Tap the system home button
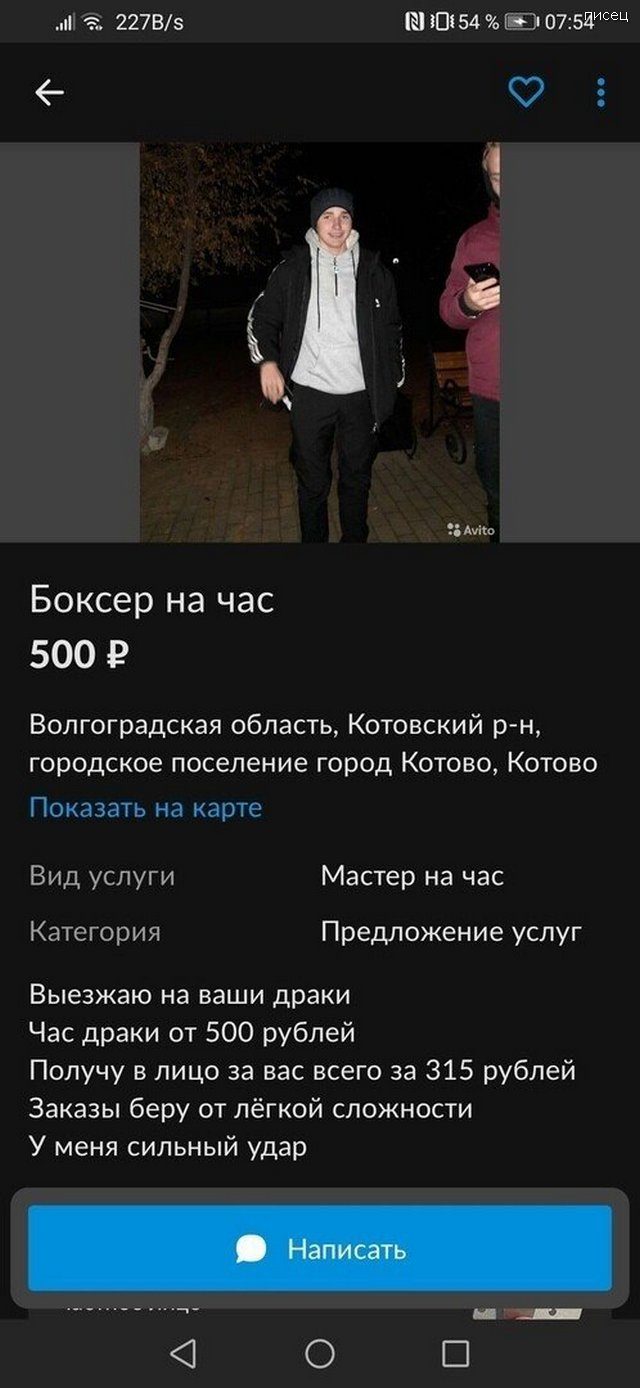 (x=320, y=1354)
